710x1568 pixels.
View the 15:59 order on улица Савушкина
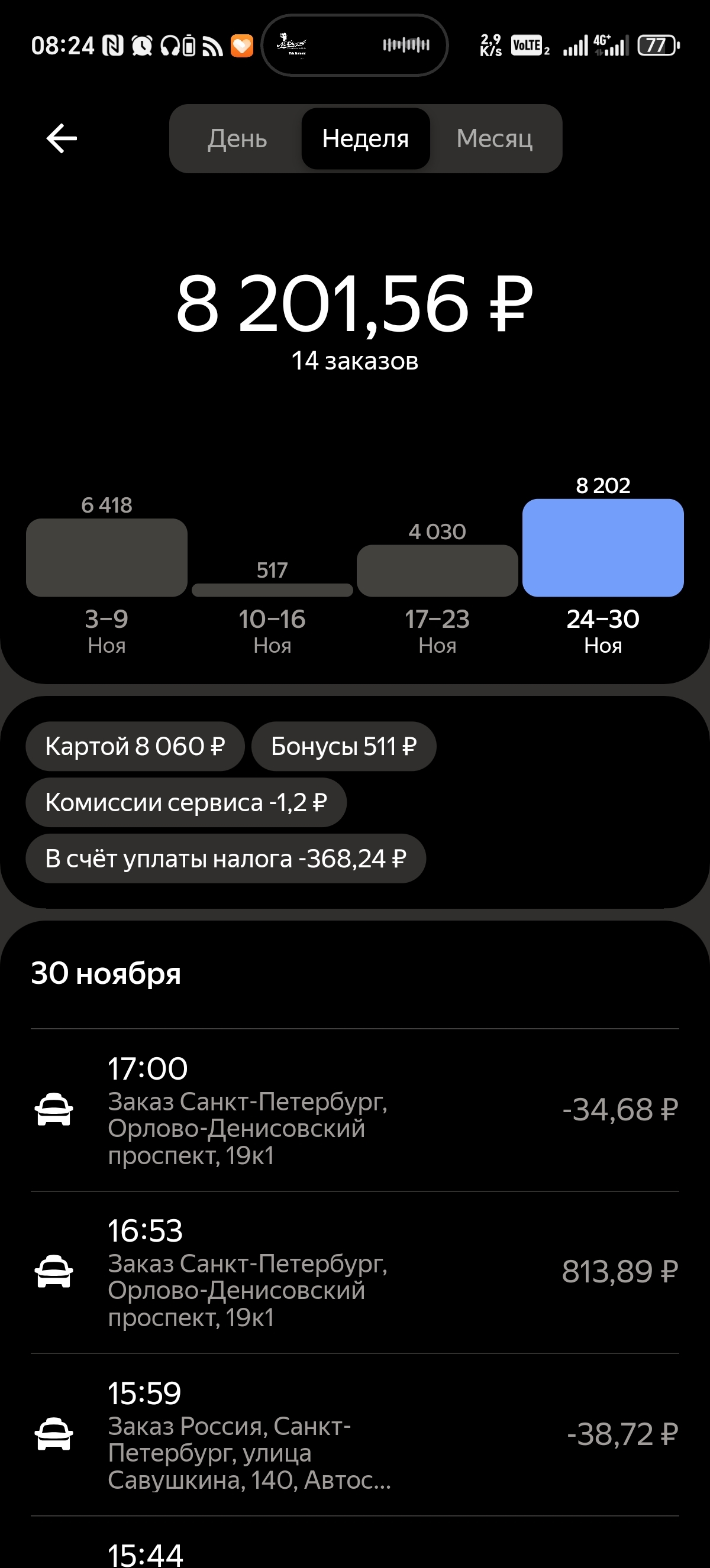click(355, 1435)
